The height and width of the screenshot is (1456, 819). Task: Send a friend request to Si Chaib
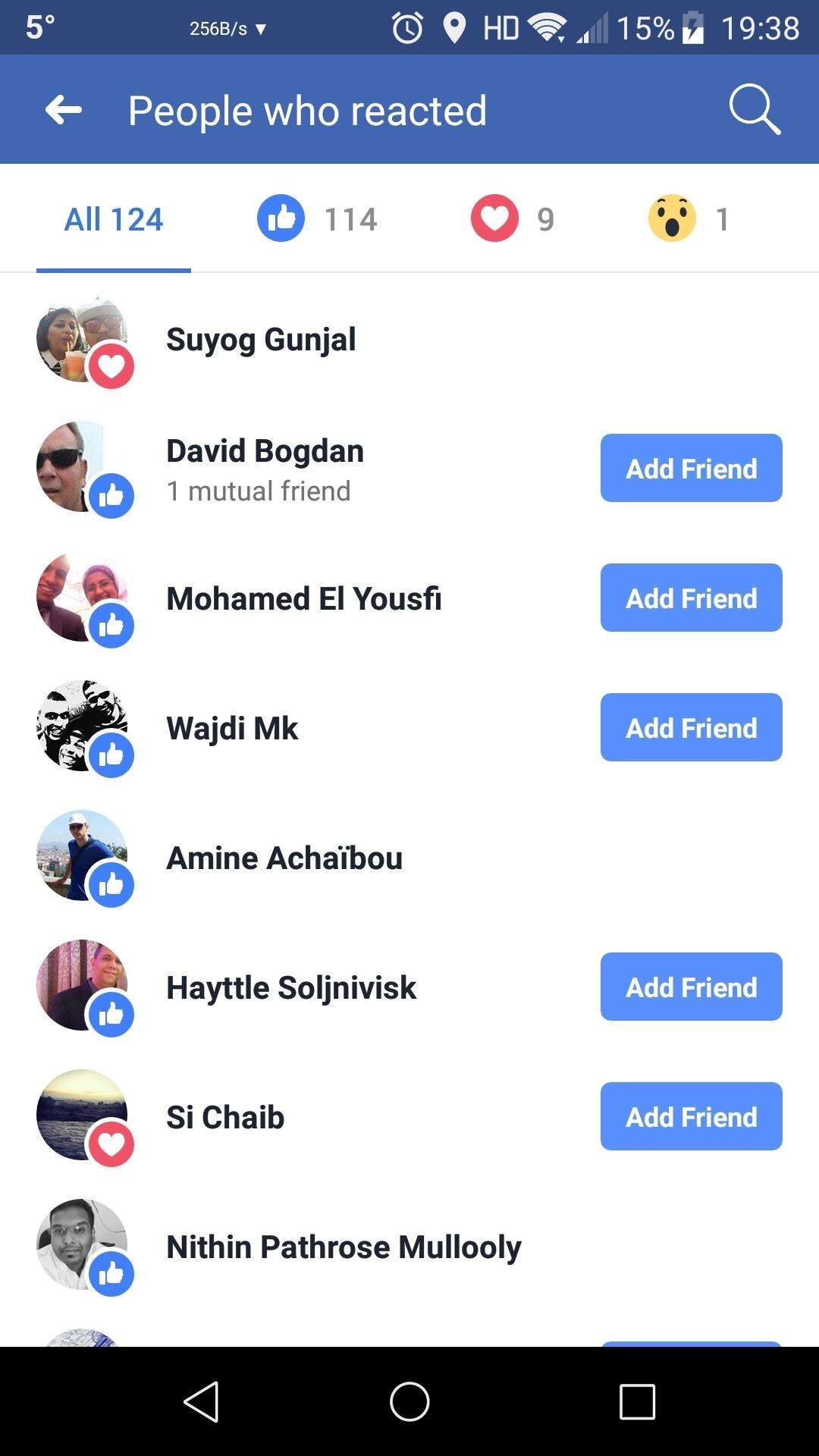tap(691, 1116)
